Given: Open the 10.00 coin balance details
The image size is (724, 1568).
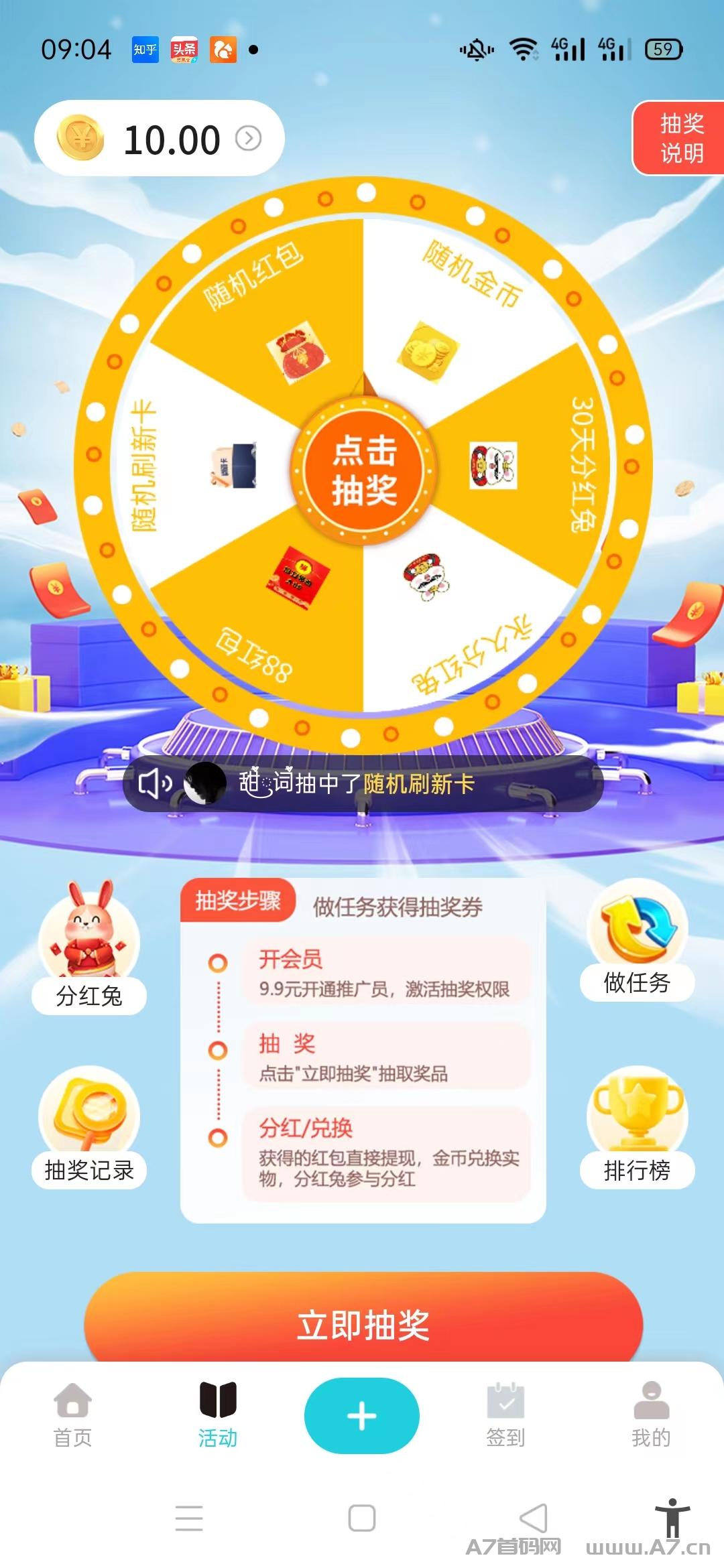Looking at the screenshot, I should point(160,139).
